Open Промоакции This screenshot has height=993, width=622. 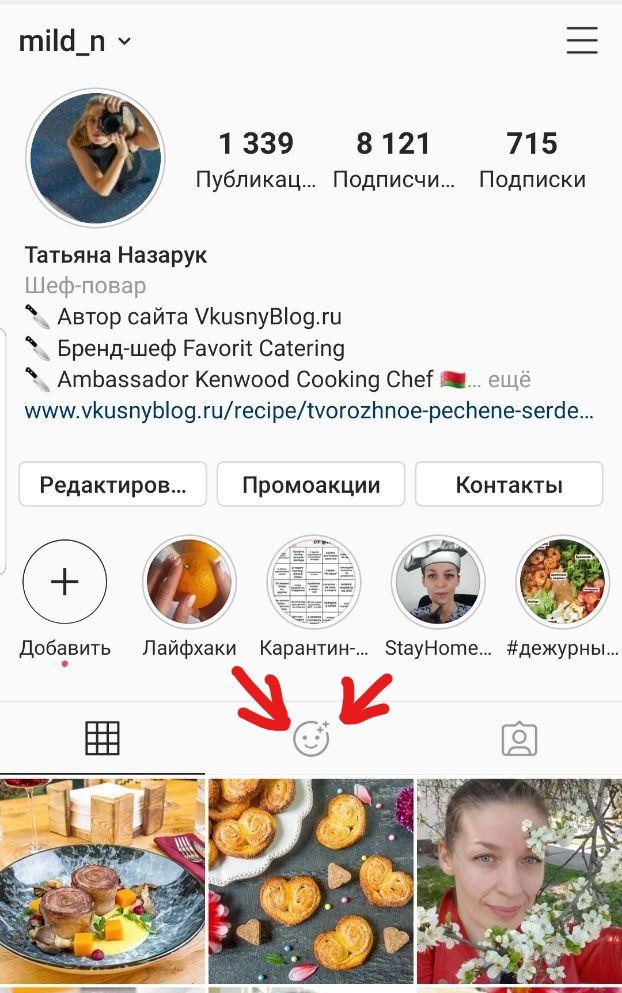pos(311,485)
